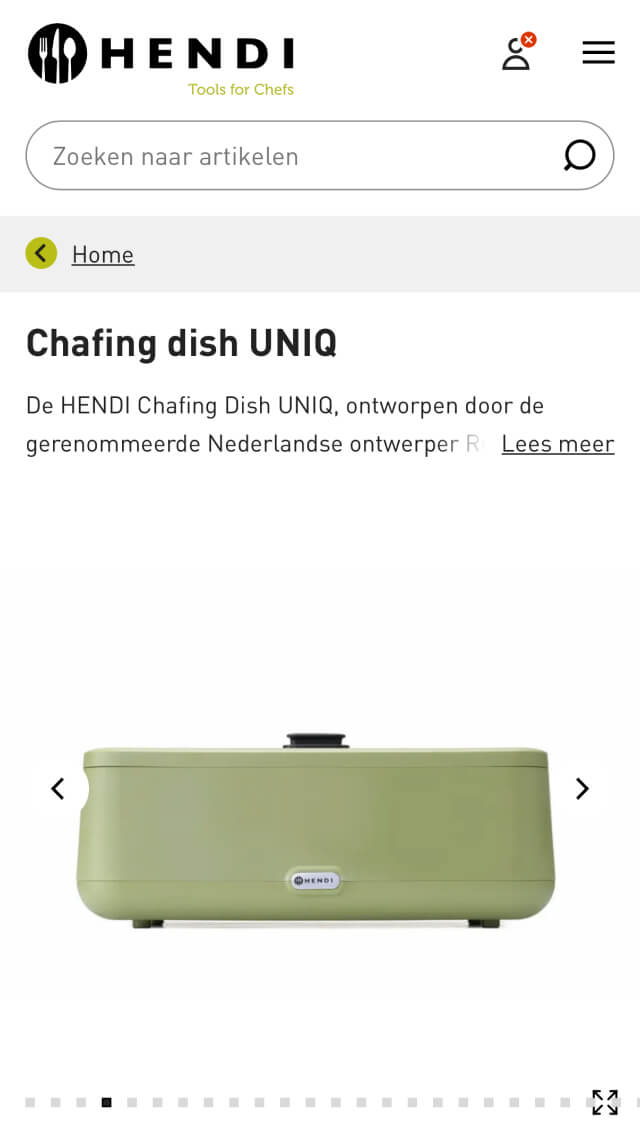
Task: Open the hamburger menu
Action: coord(598,53)
